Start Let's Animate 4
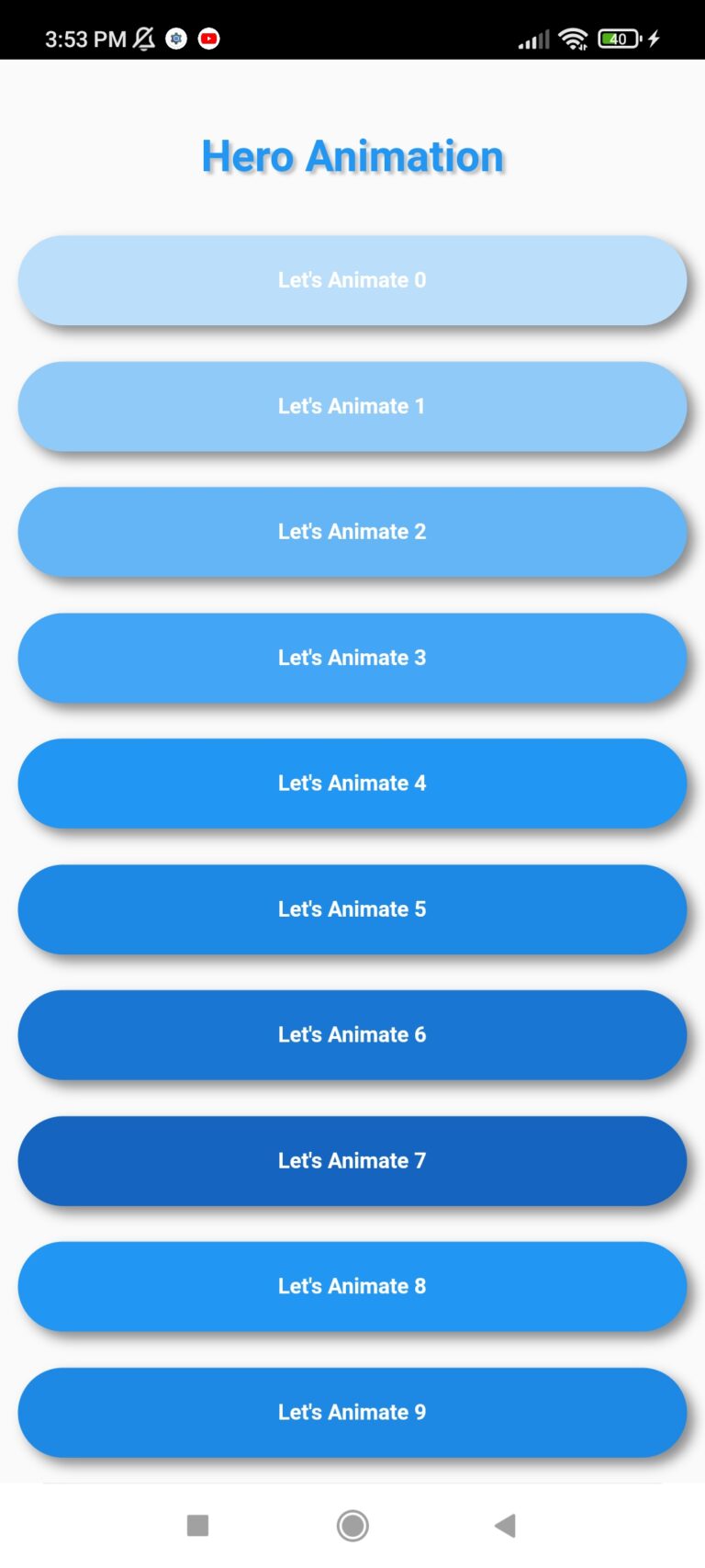The height and width of the screenshot is (1568, 705). (x=352, y=784)
